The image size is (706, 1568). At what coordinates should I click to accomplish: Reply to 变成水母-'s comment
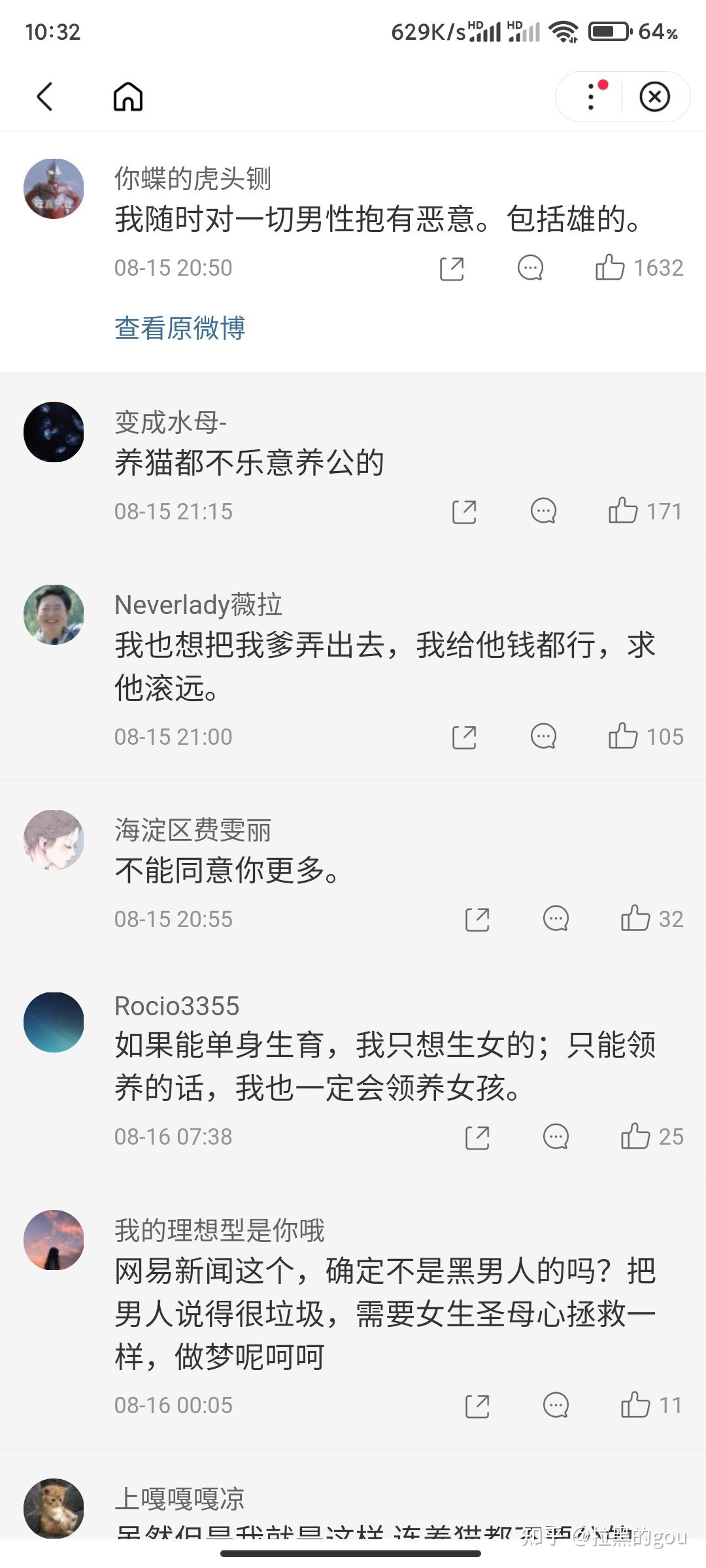[543, 511]
